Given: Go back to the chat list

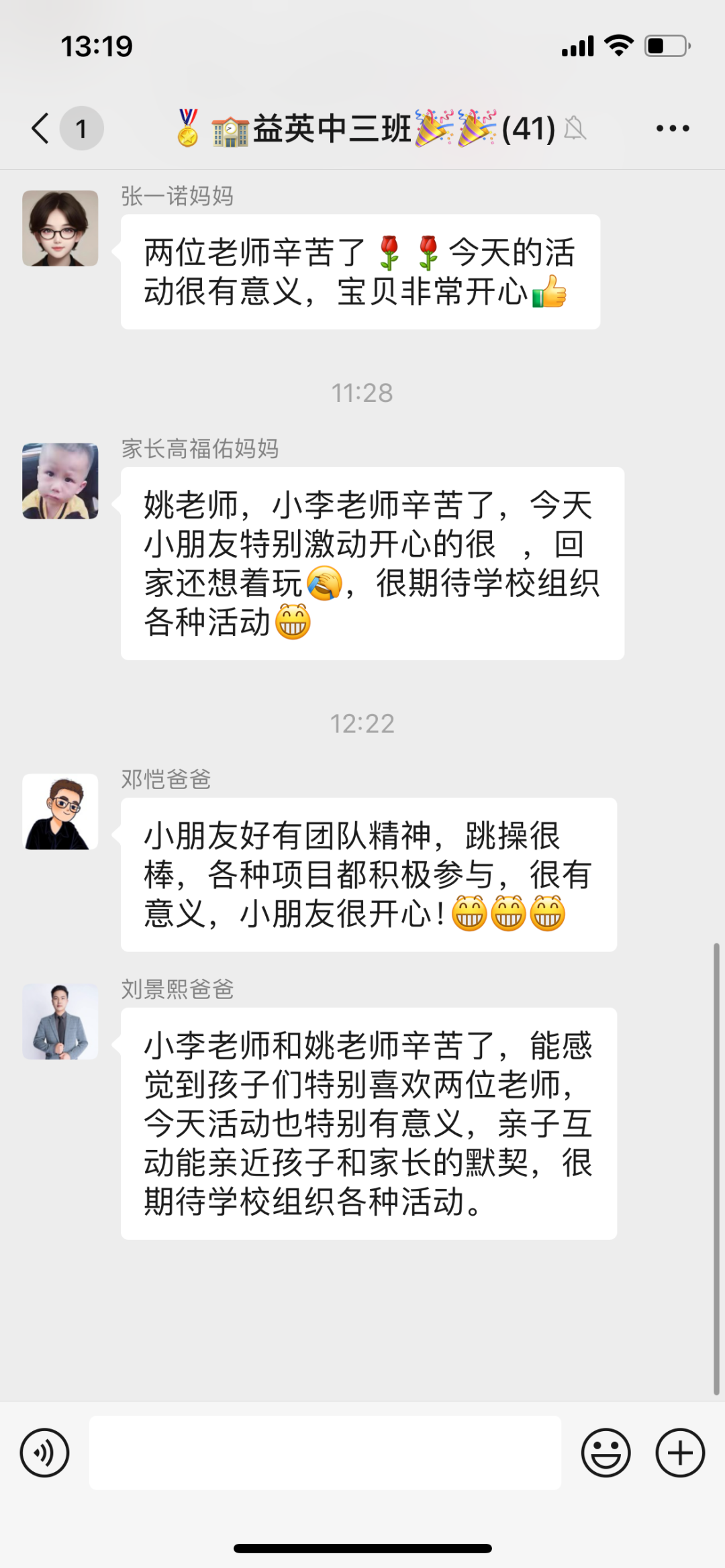Looking at the screenshot, I should pos(42,128).
